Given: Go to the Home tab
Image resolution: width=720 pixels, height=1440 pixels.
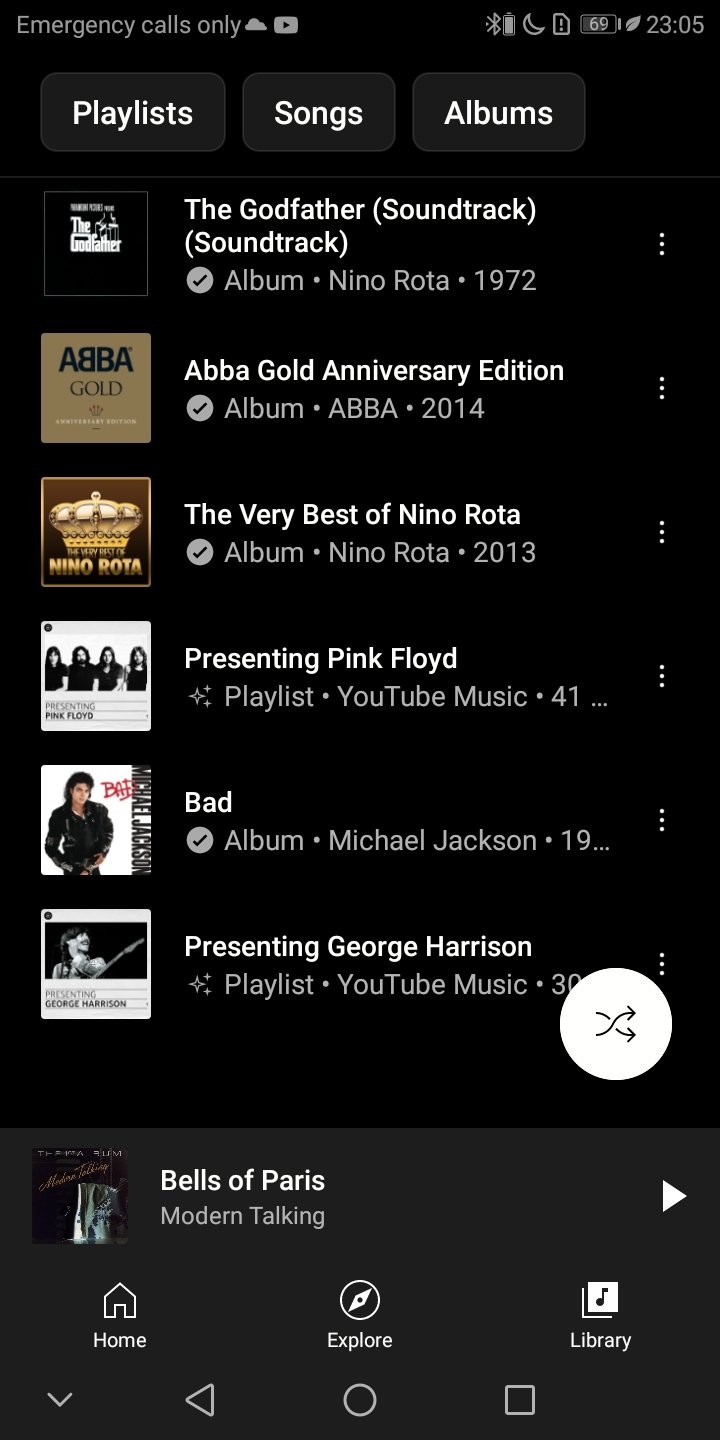Looking at the screenshot, I should tap(120, 1316).
